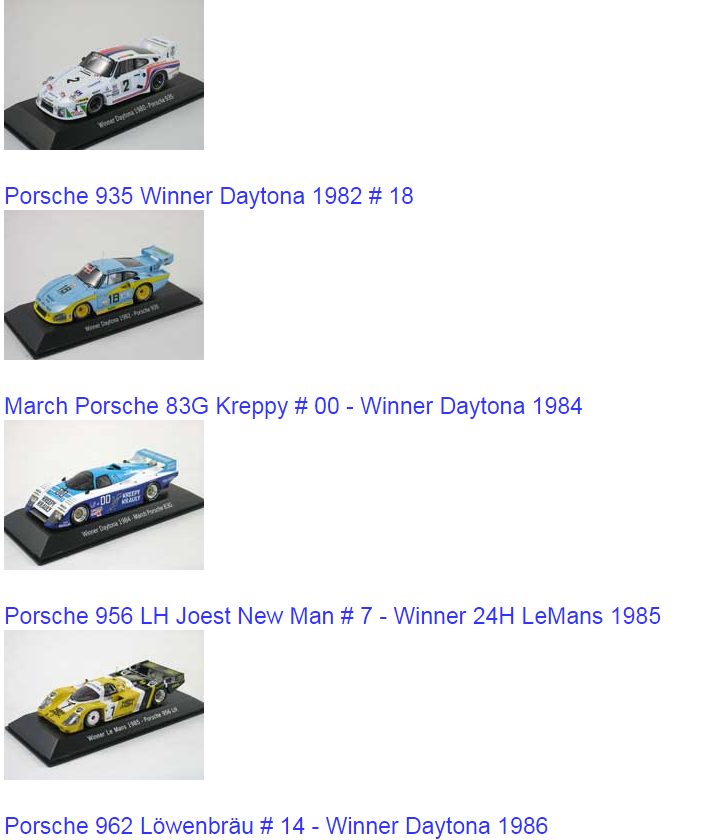
Task: View the white Porsche 935 # 2 model photo
Action: (x=104, y=75)
